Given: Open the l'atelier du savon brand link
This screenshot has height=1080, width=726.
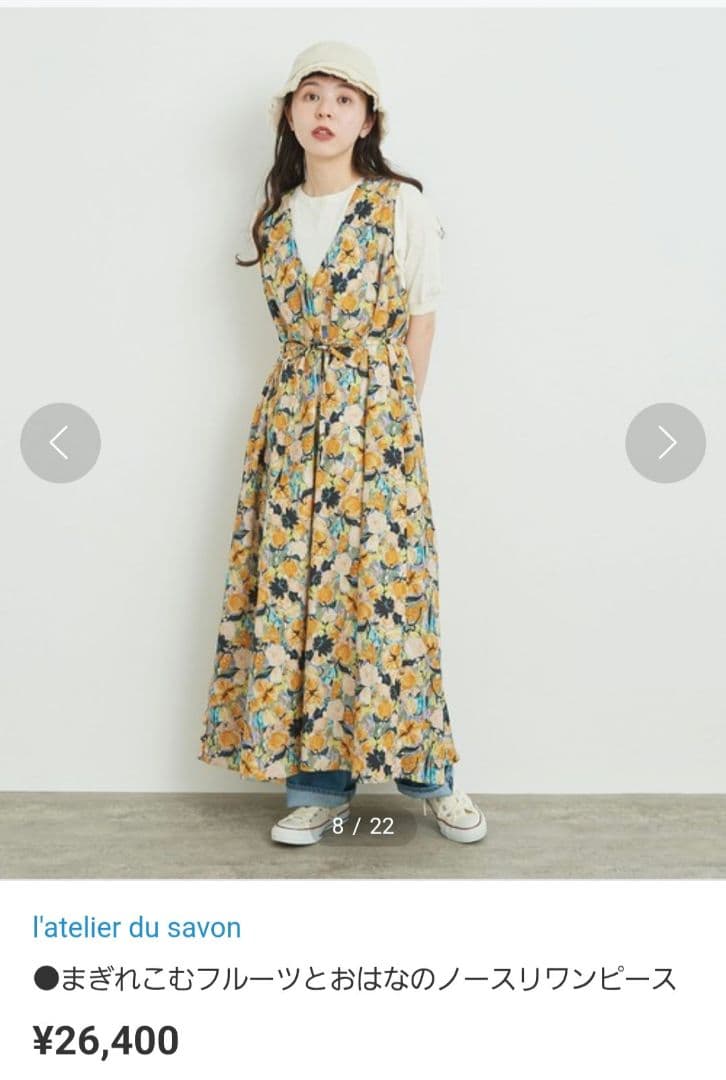Looking at the screenshot, I should [137, 927].
